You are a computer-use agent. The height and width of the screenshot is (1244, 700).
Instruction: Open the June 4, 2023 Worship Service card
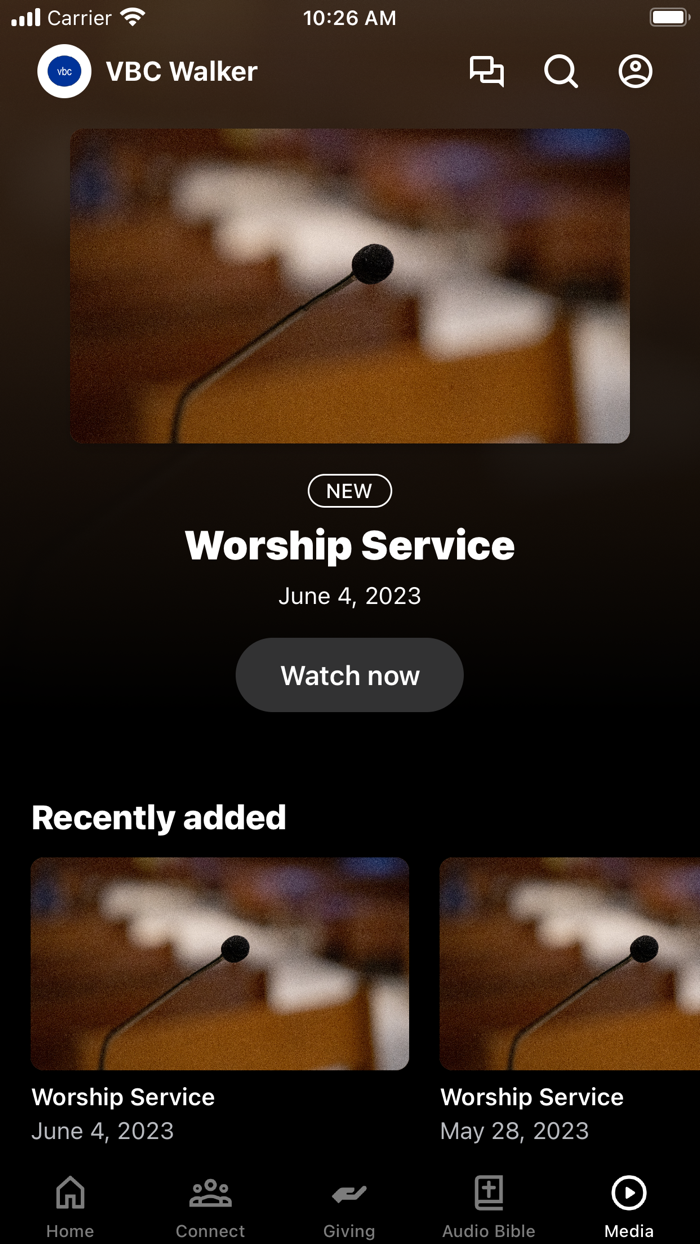point(220,964)
